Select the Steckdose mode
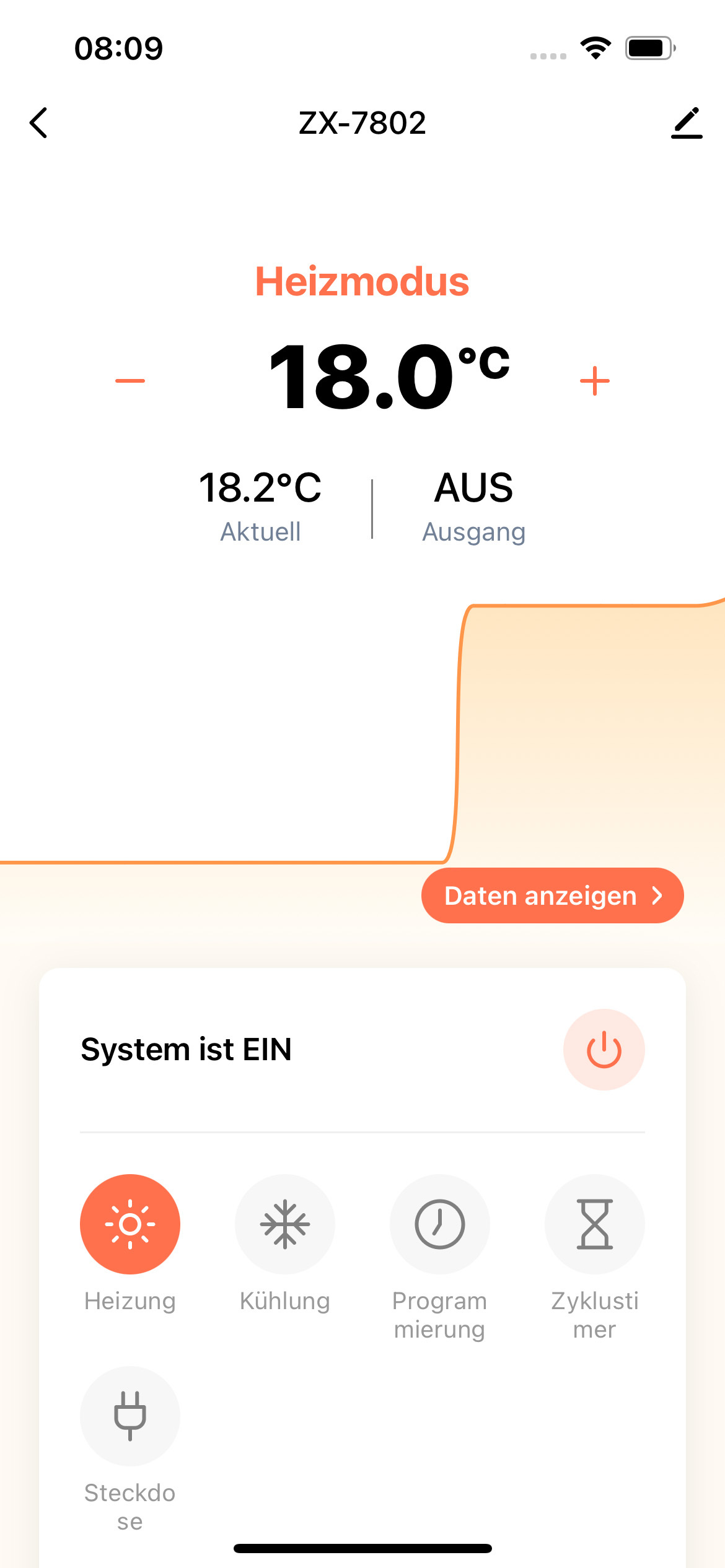This screenshot has width=725, height=1568. click(x=130, y=1416)
